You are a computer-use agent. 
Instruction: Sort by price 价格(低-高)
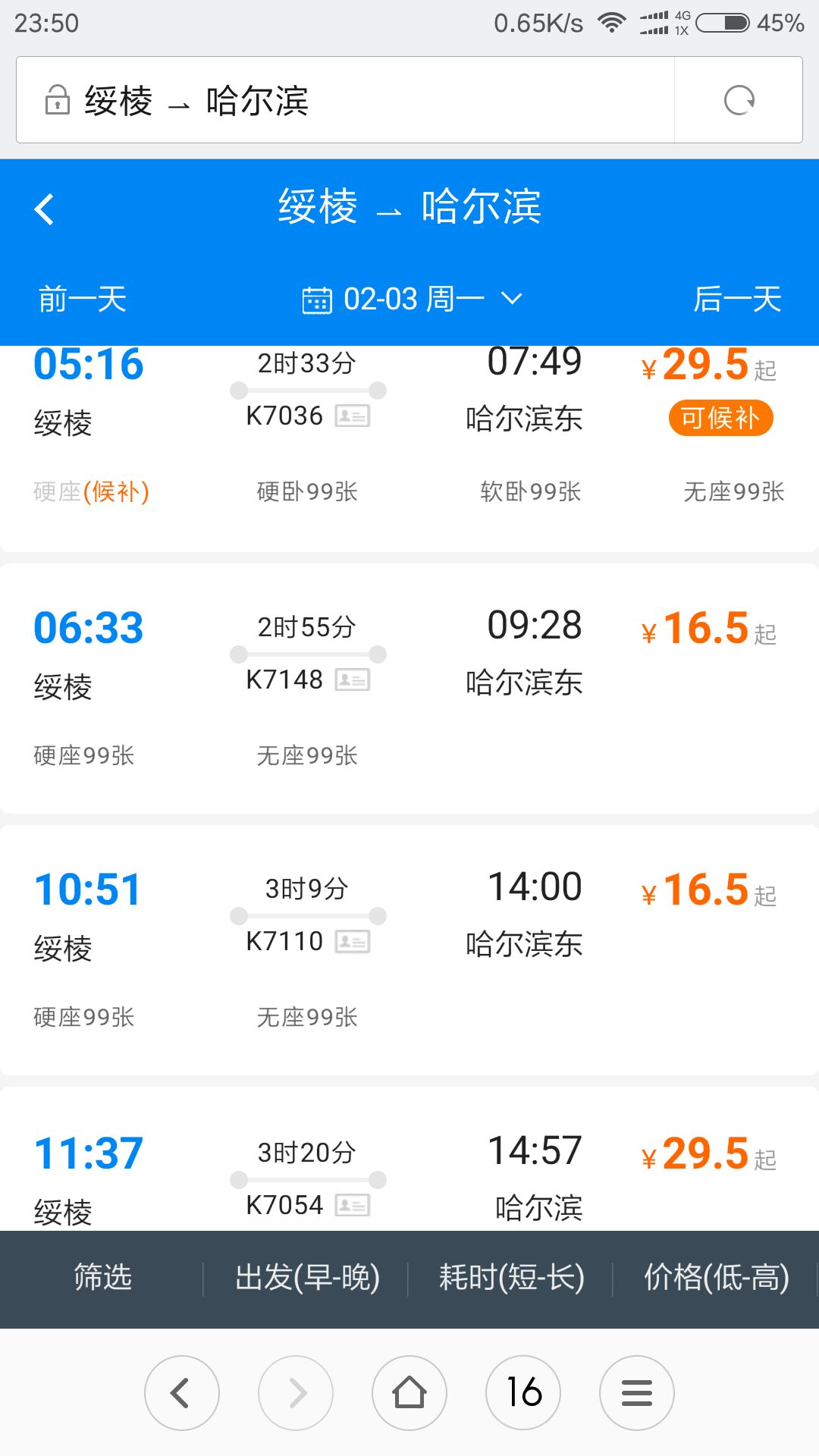point(716,1278)
